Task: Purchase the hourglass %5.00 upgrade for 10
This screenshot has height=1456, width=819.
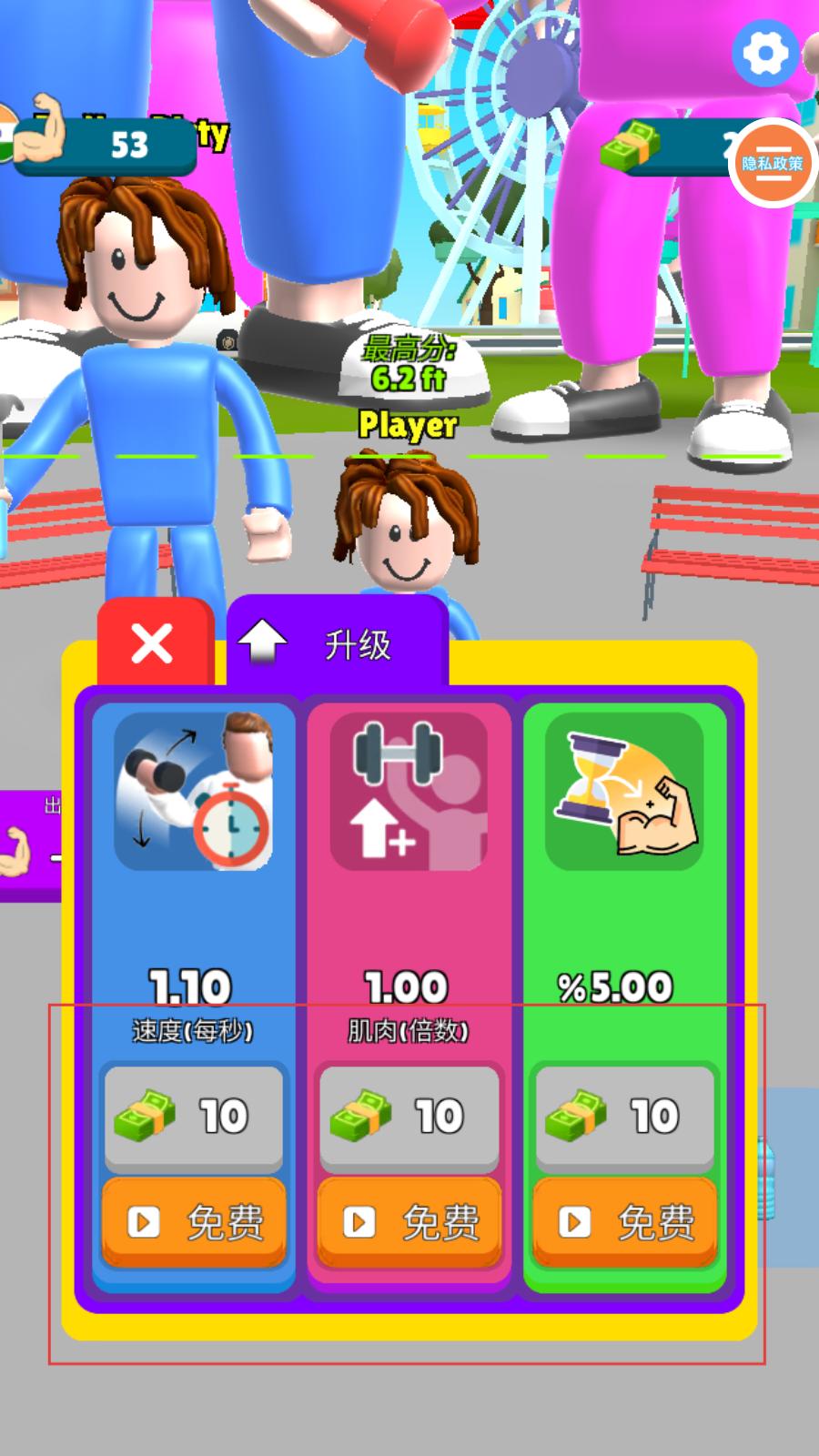Action: [624, 1117]
